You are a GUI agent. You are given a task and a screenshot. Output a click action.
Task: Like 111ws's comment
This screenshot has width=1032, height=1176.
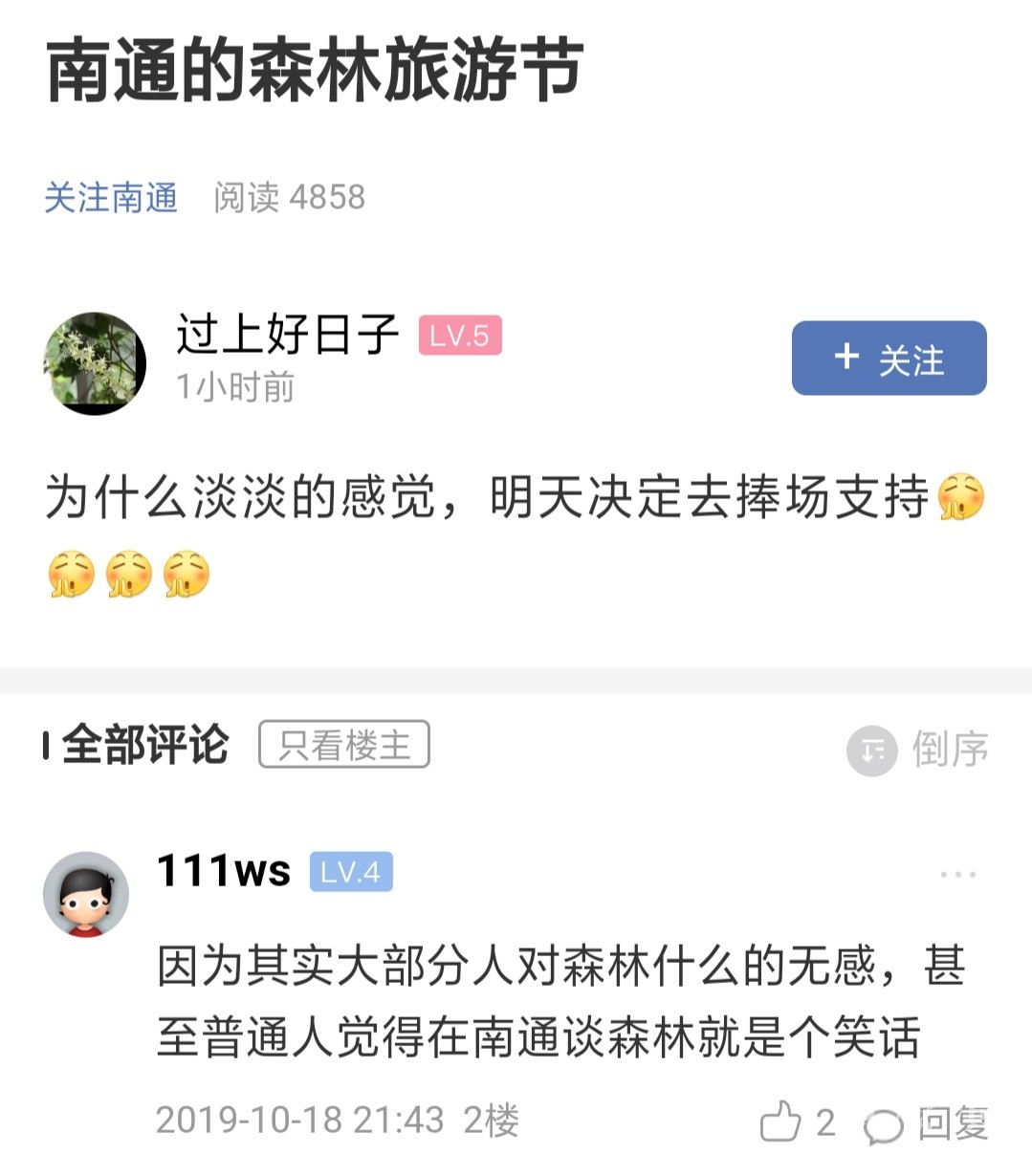[782, 1121]
